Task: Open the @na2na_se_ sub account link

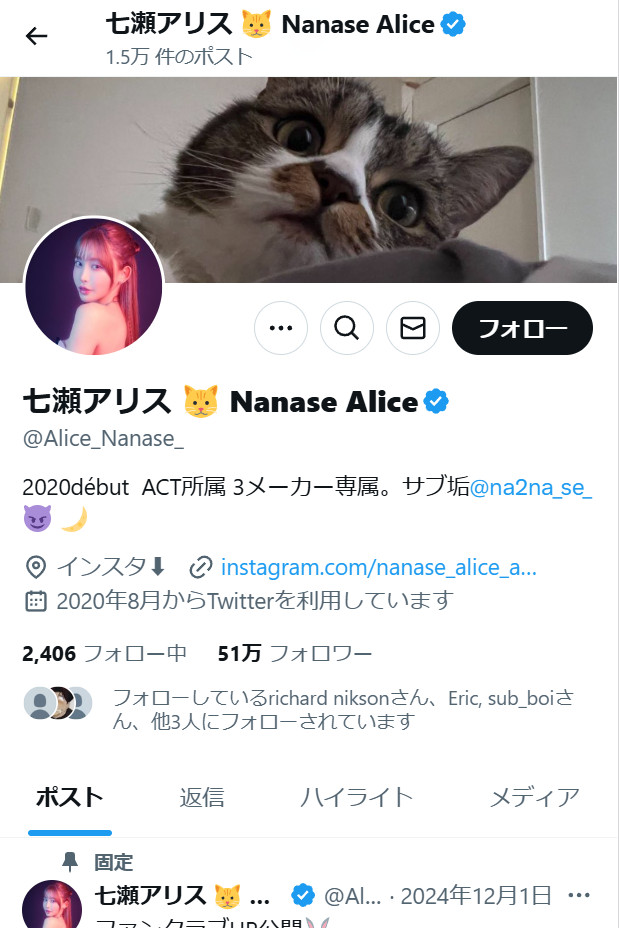Action: click(x=531, y=488)
